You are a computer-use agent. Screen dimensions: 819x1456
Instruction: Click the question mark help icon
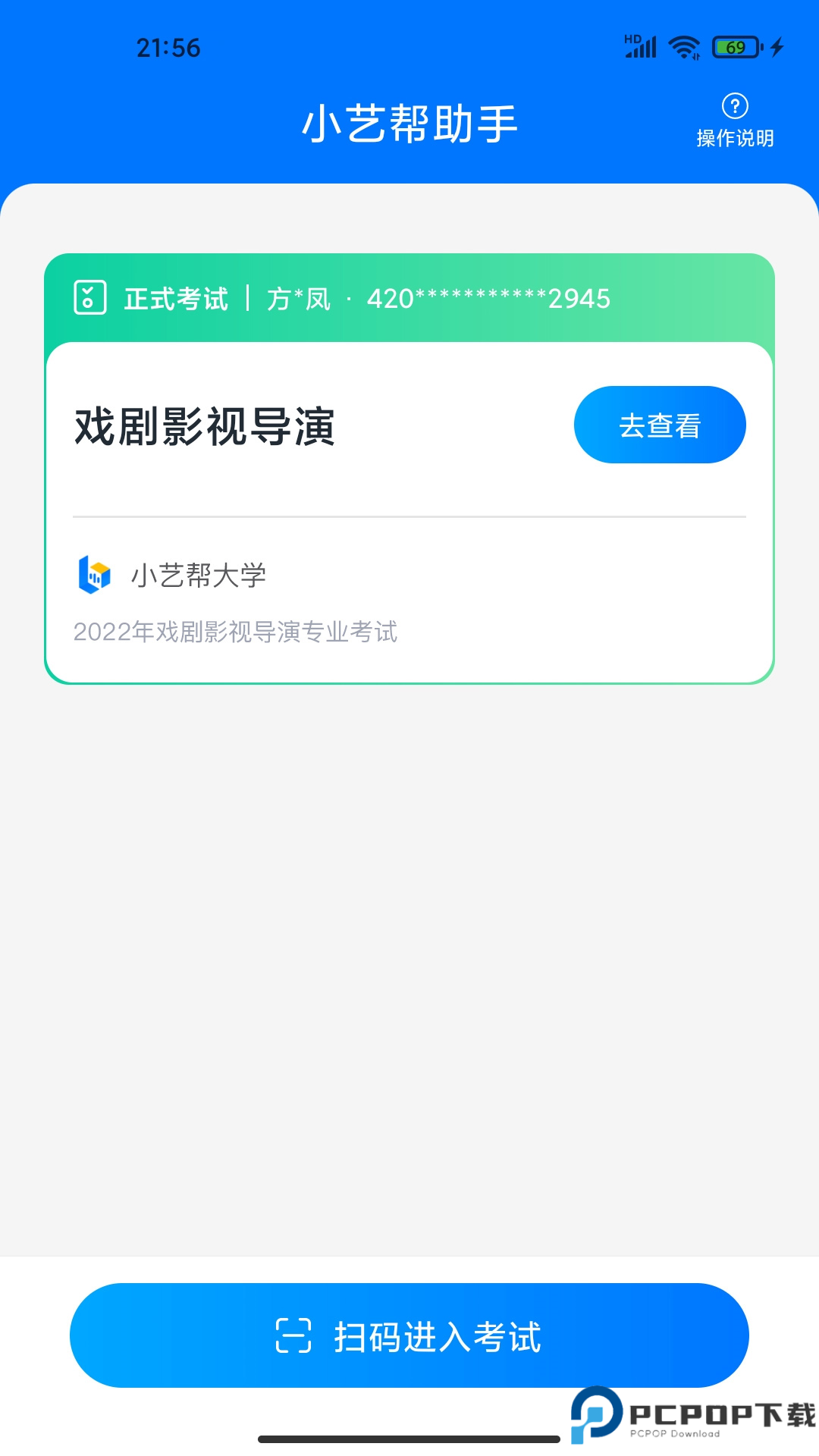tap(734, 105)
